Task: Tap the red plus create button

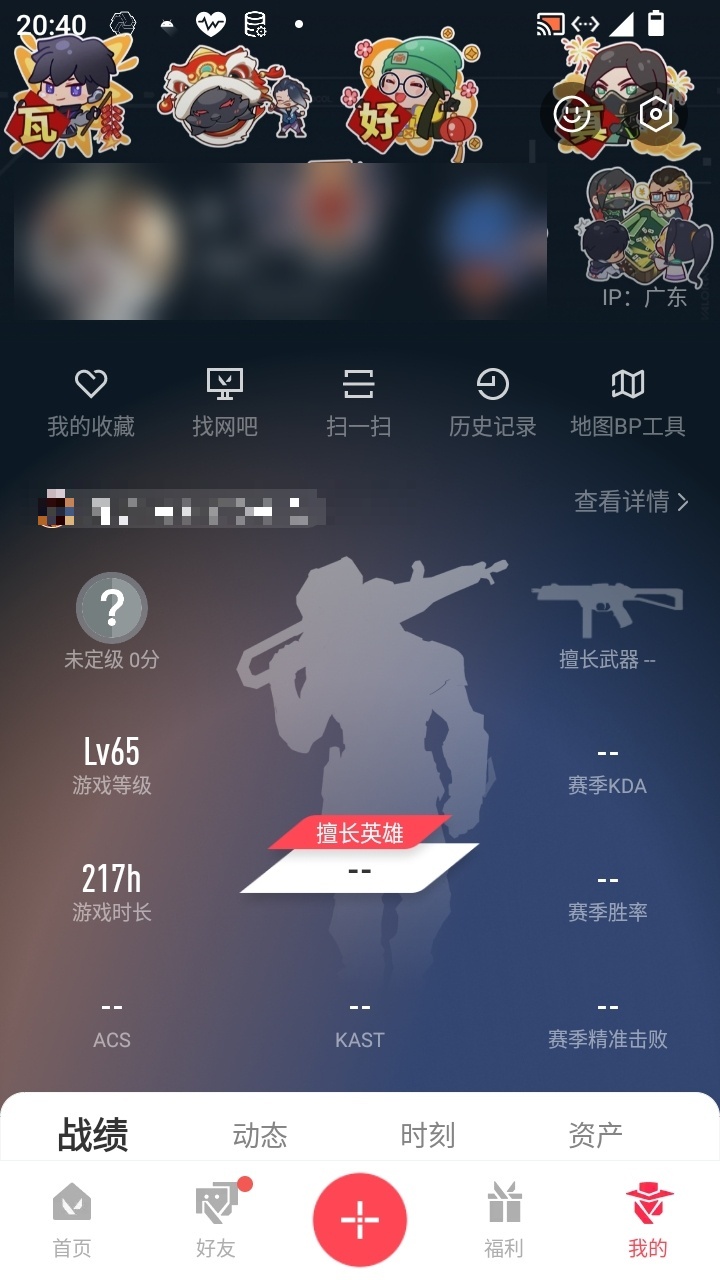Action: [x=360, y=1220]
